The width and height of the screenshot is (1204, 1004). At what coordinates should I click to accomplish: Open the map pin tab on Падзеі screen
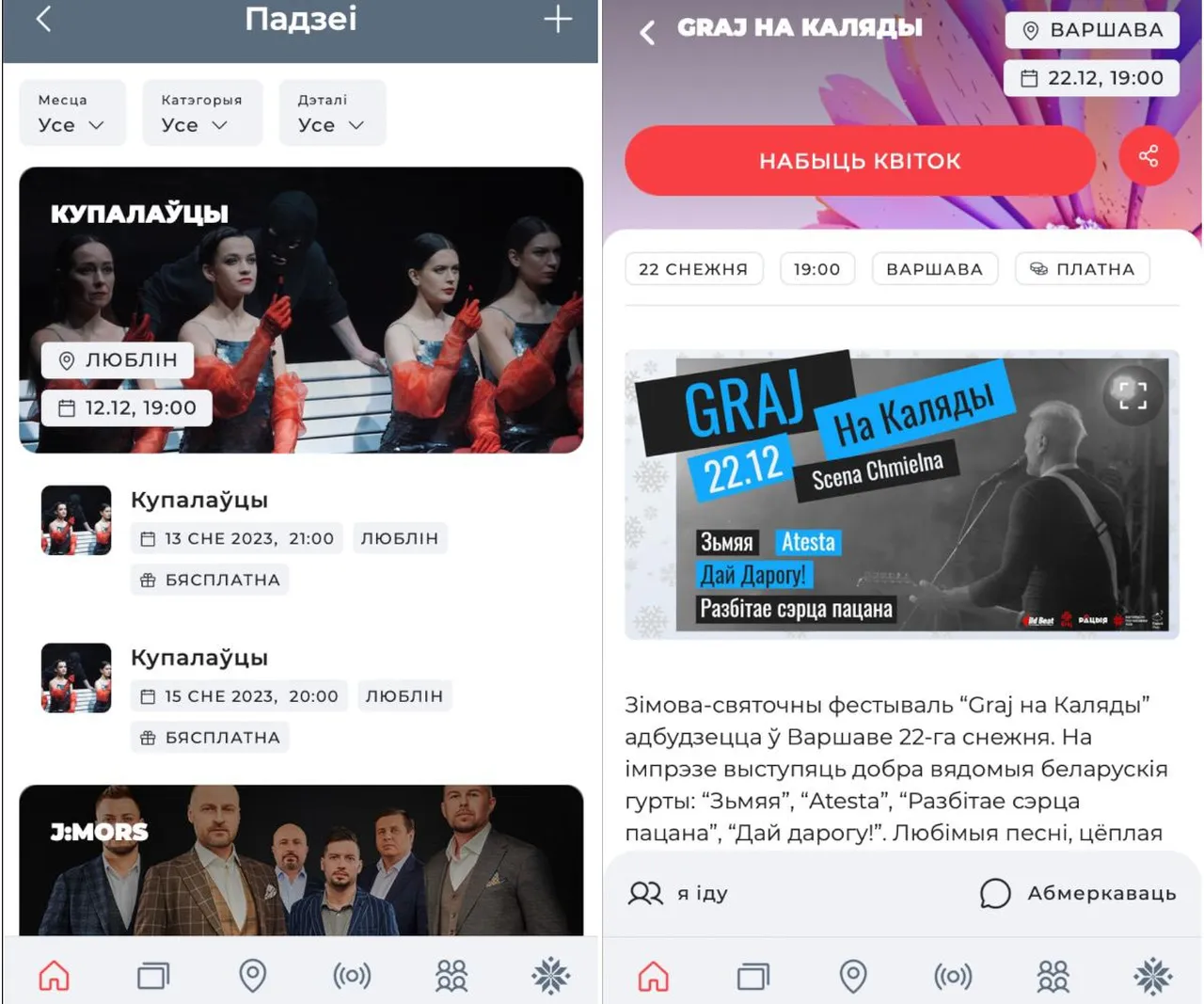pos(252,976)
